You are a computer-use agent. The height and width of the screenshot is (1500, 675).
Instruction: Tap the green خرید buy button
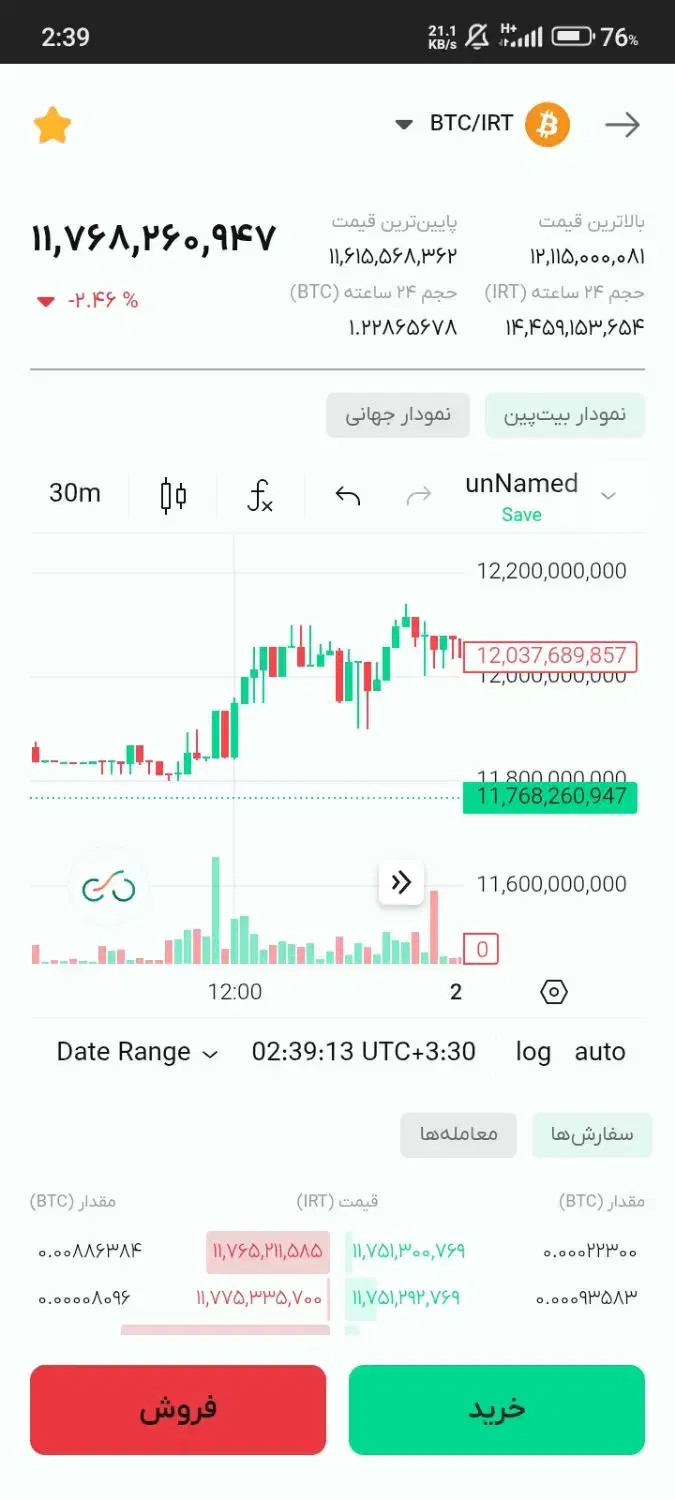pyautogui.click(x=497, y=1410)
